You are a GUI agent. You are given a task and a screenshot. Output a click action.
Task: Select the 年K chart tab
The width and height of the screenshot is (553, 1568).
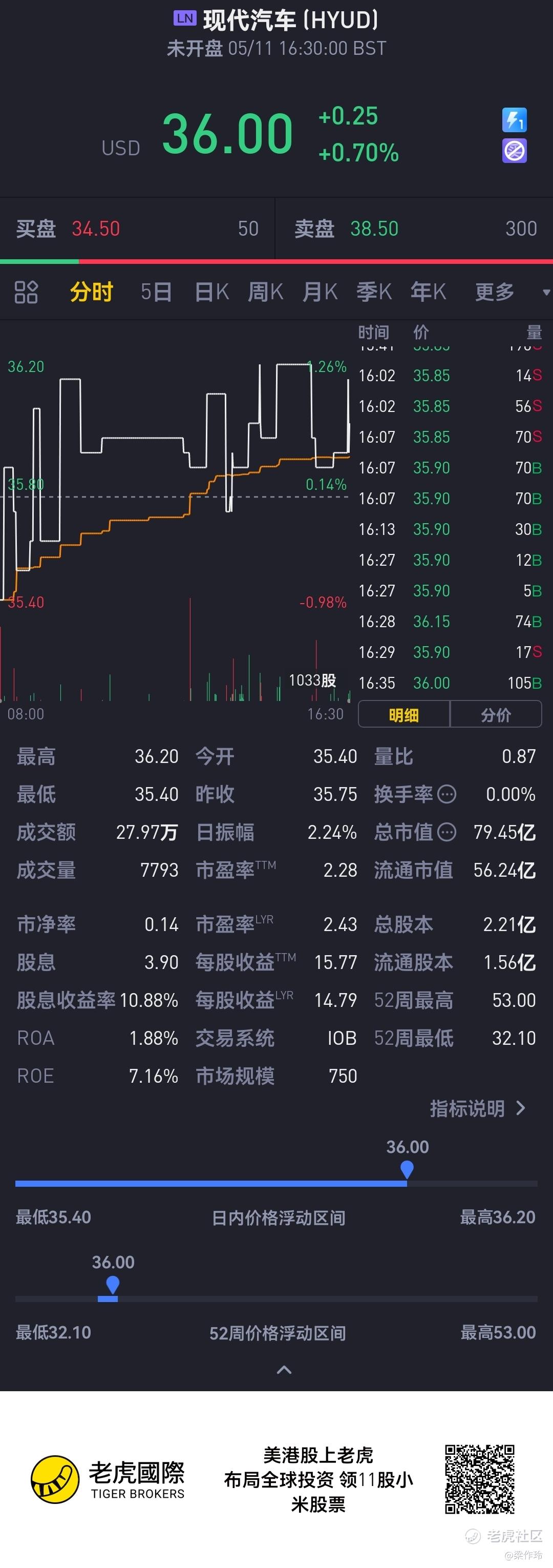click(x=428, y=292)
